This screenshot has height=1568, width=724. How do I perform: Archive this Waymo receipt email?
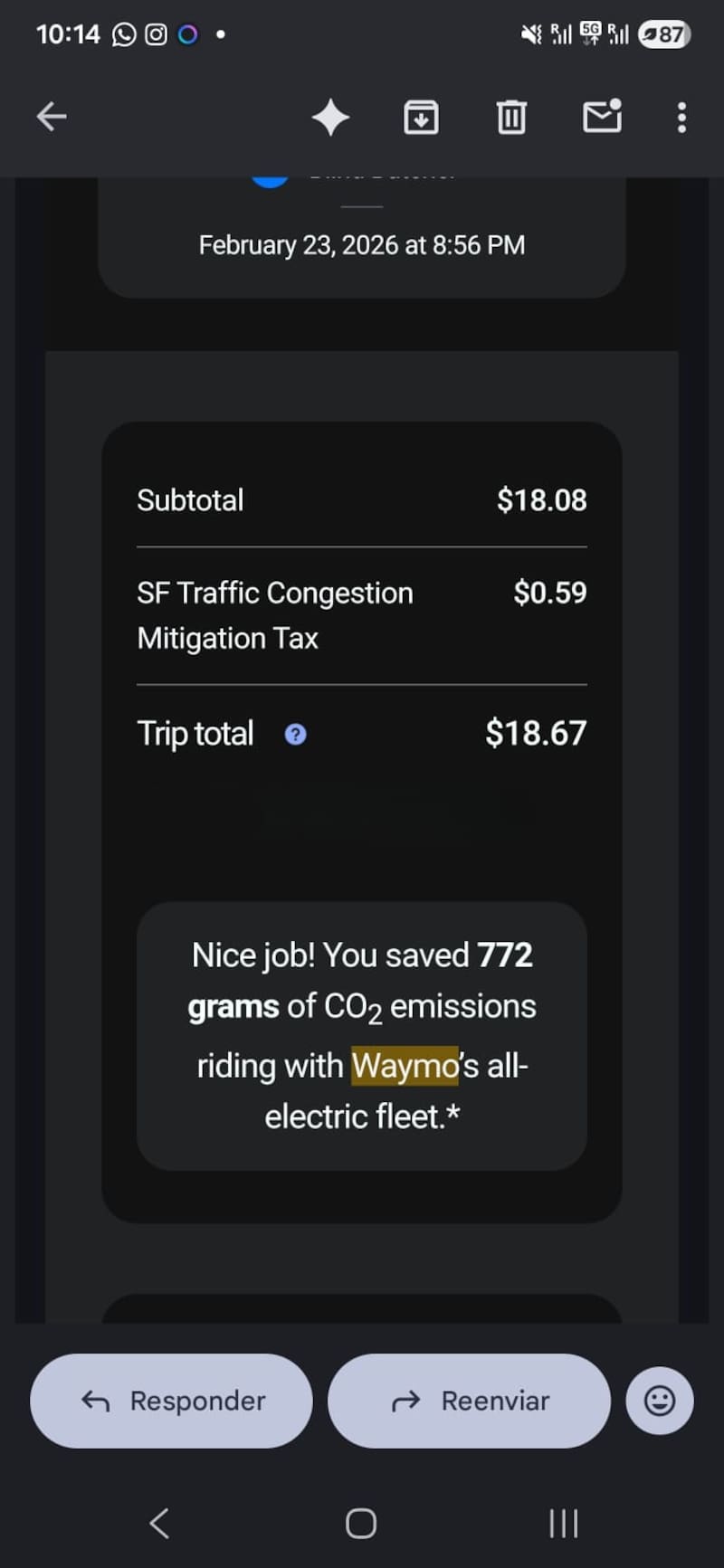tap(421, 118)
